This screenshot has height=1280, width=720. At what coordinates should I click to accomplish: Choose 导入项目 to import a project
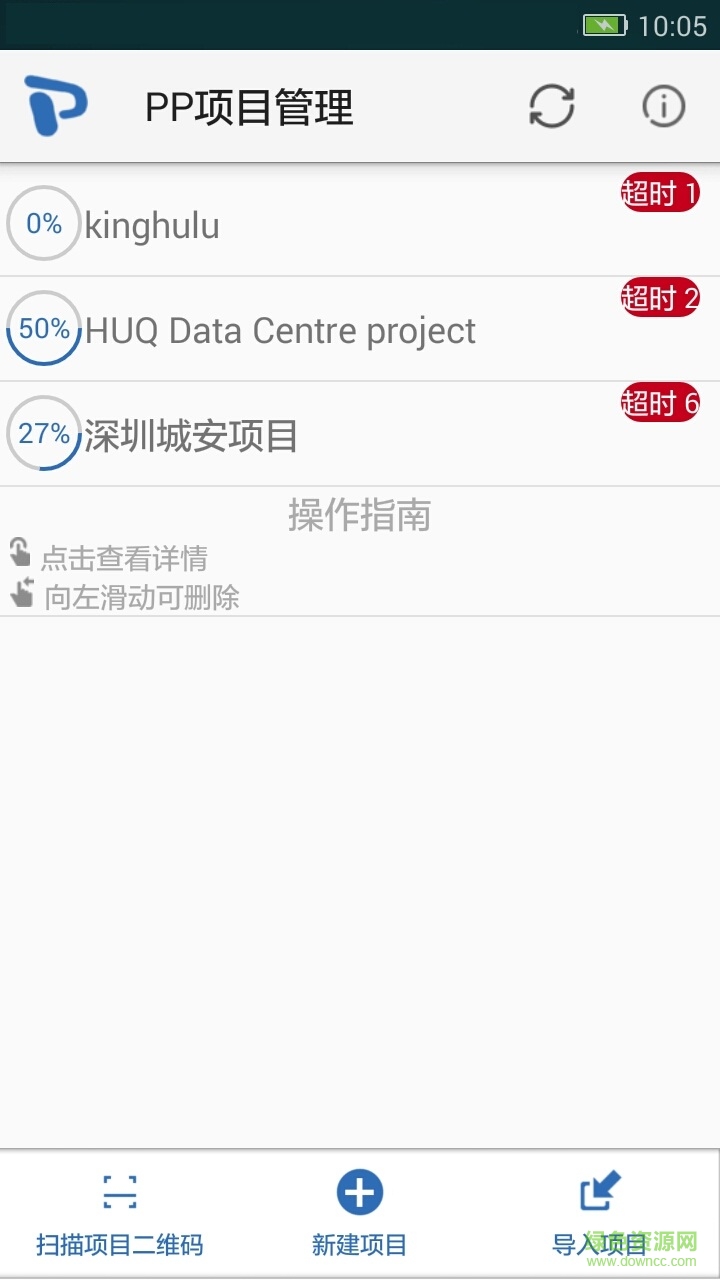point(600,1214)
